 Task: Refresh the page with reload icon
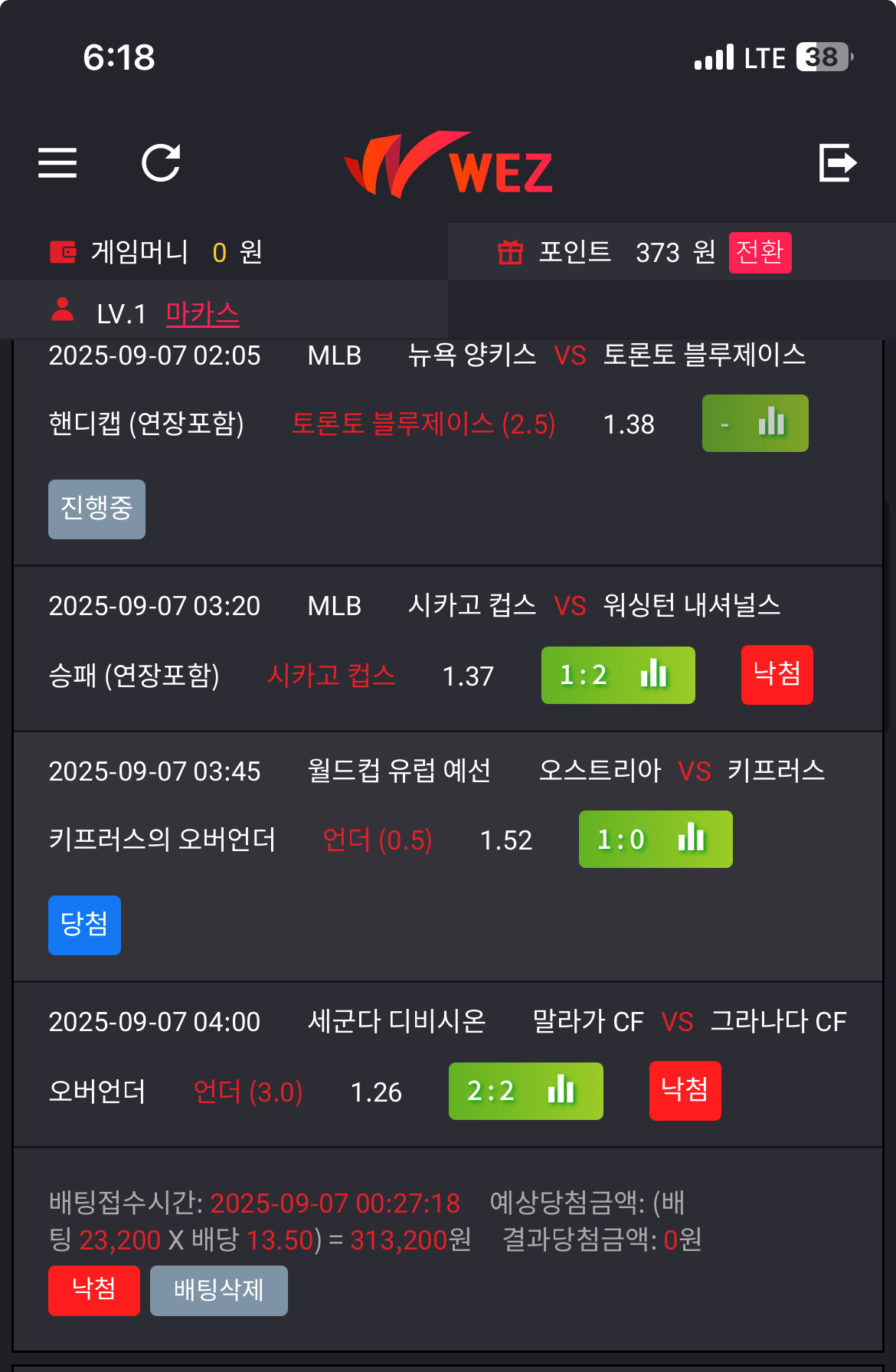coord(161,162)
